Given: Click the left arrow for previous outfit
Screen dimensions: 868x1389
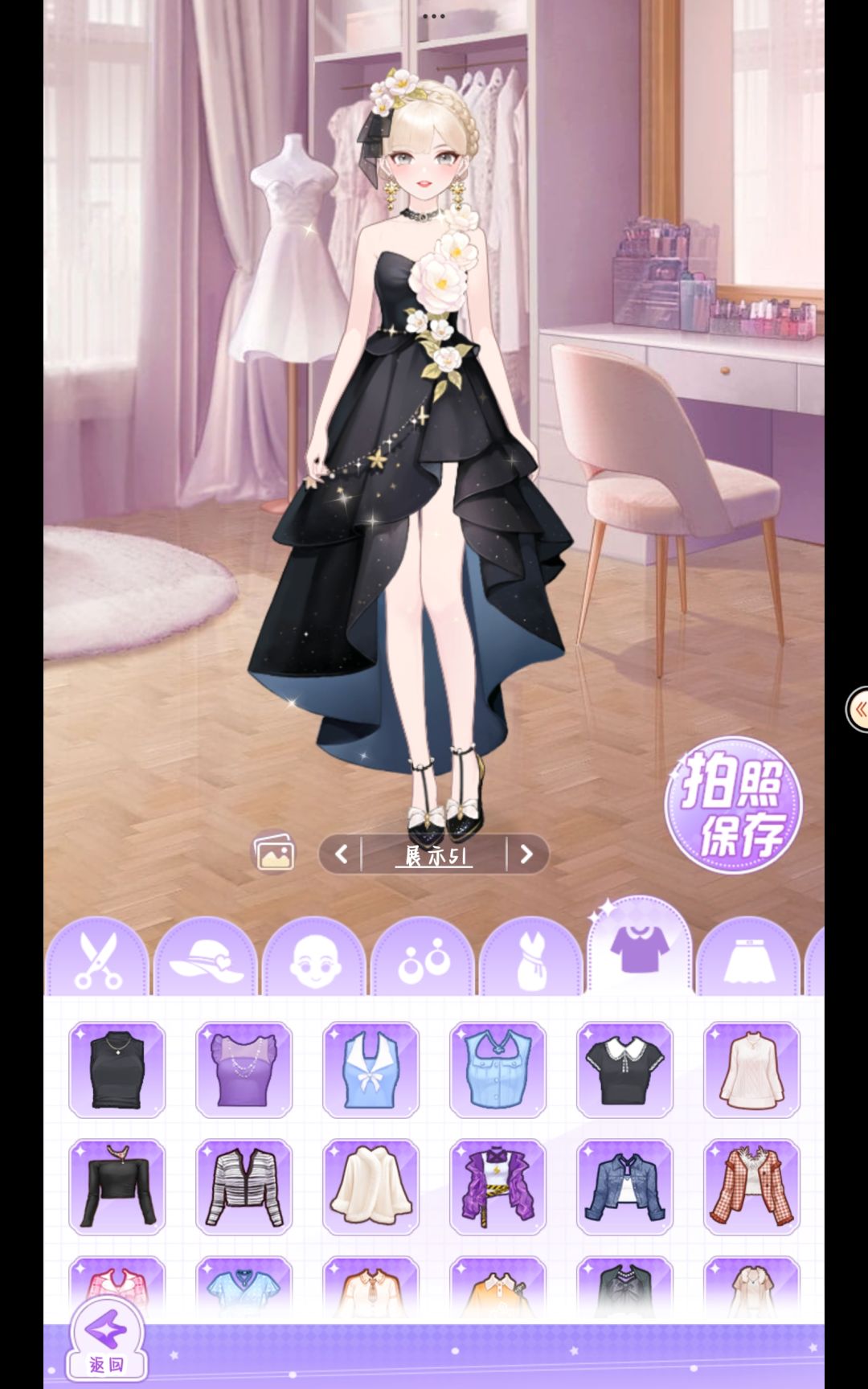Looking at the screenshot, I should [342, 854].
